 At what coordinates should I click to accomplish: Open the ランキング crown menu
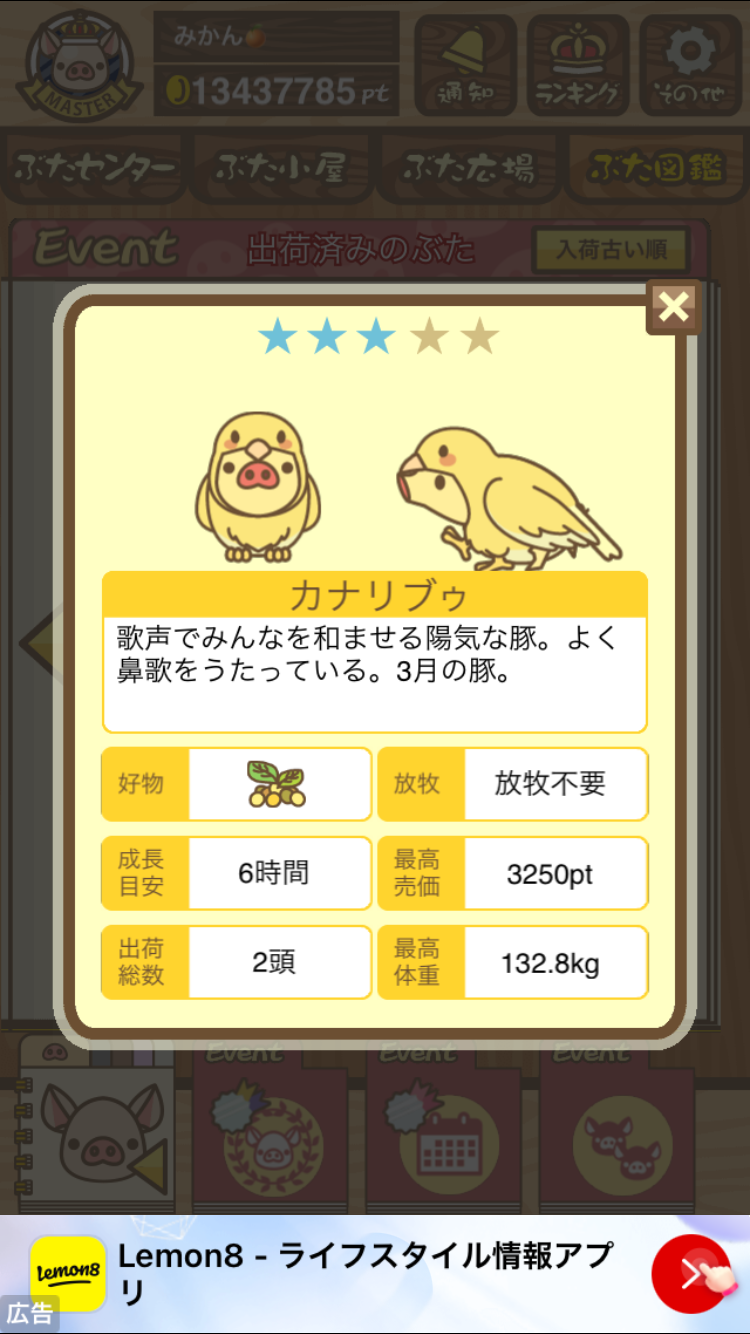578,66
